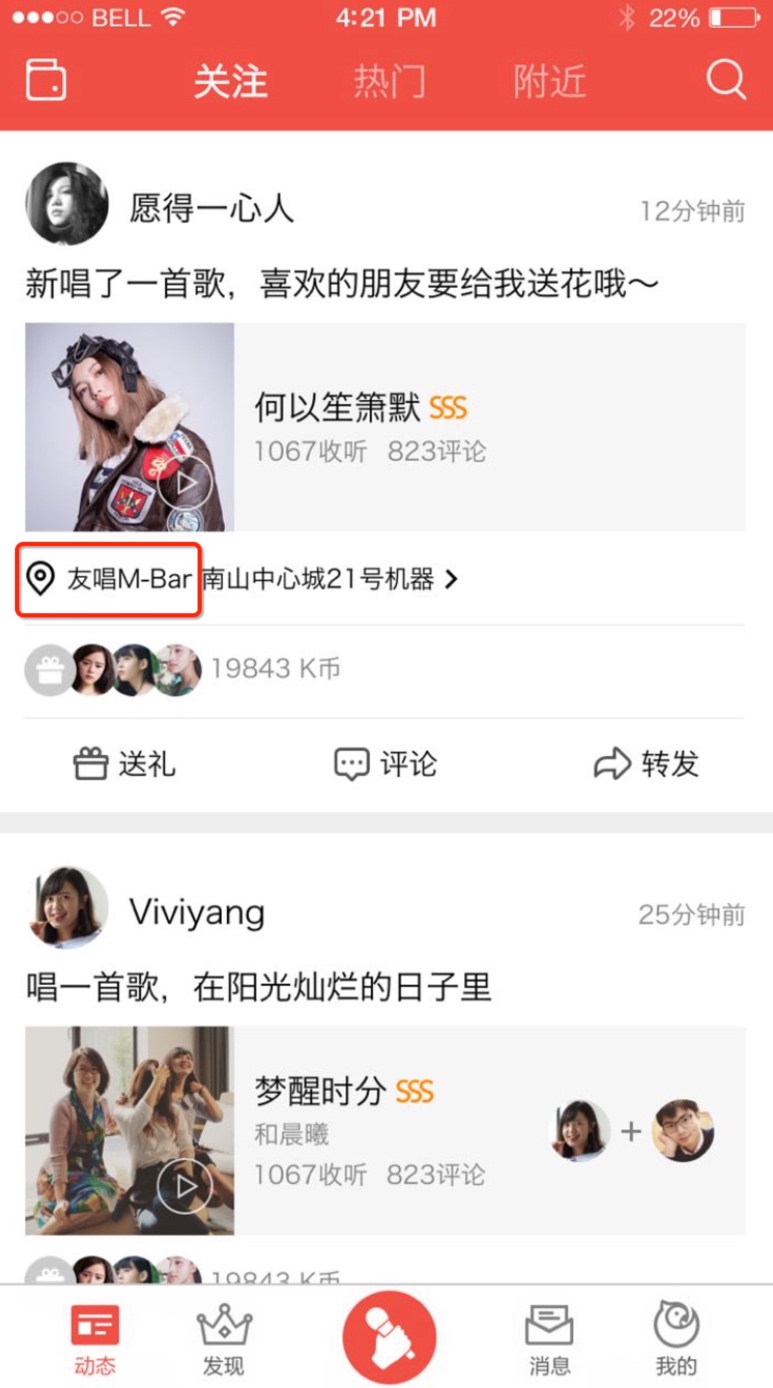Open 愿得一心人's profile avatar
Screen dimensions: 773x1388
click(x=67, y=204)
